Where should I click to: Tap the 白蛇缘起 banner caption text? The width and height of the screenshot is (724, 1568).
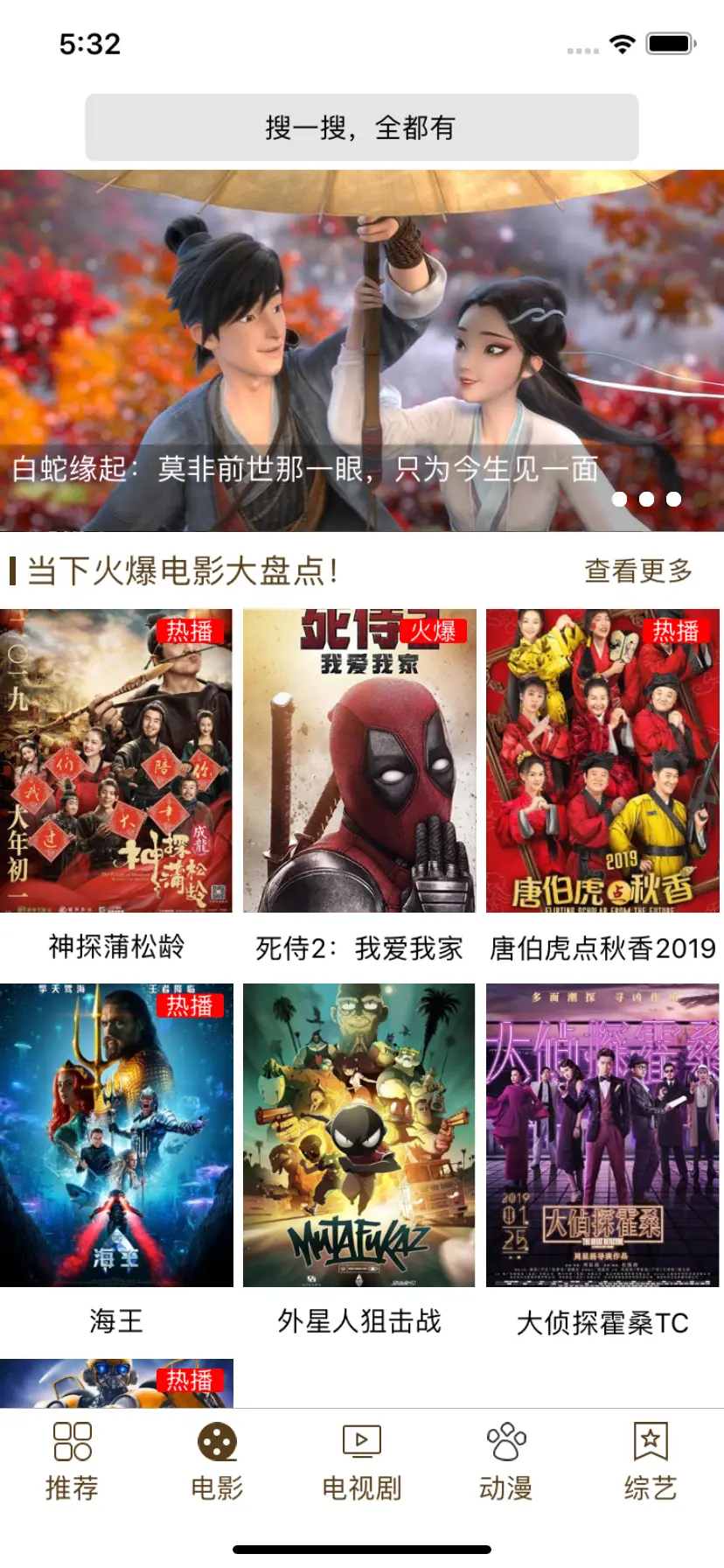[x=304, y=470]
